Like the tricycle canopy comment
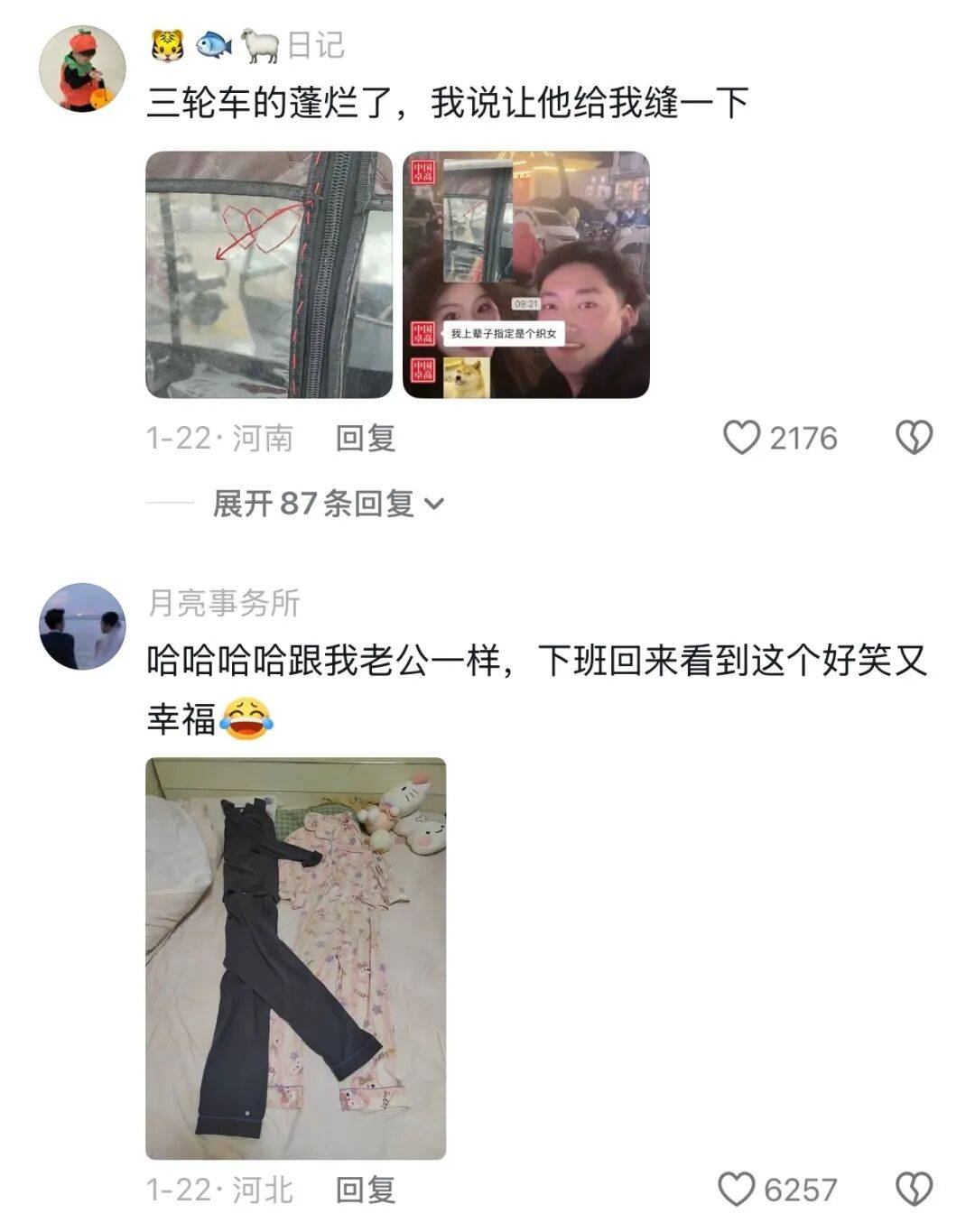This screenshot has width=975, height=1232. point(742,438)
